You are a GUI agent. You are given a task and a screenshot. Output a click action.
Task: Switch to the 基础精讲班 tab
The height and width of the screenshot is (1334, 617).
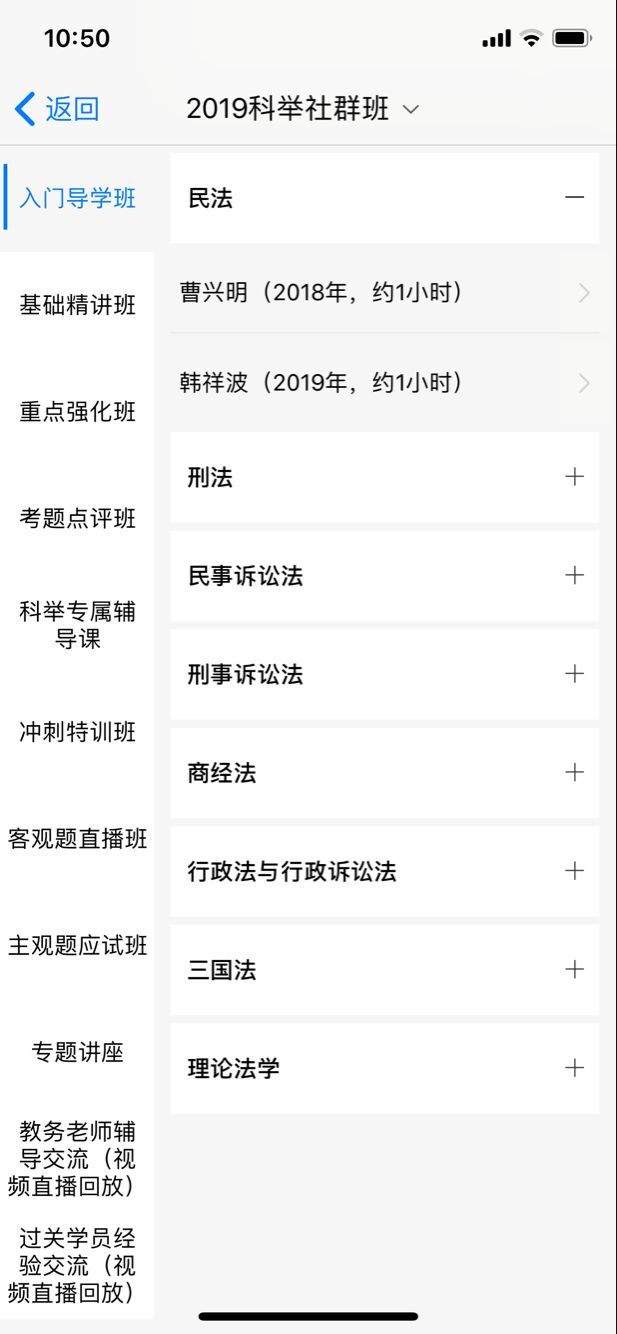point(78,305)
